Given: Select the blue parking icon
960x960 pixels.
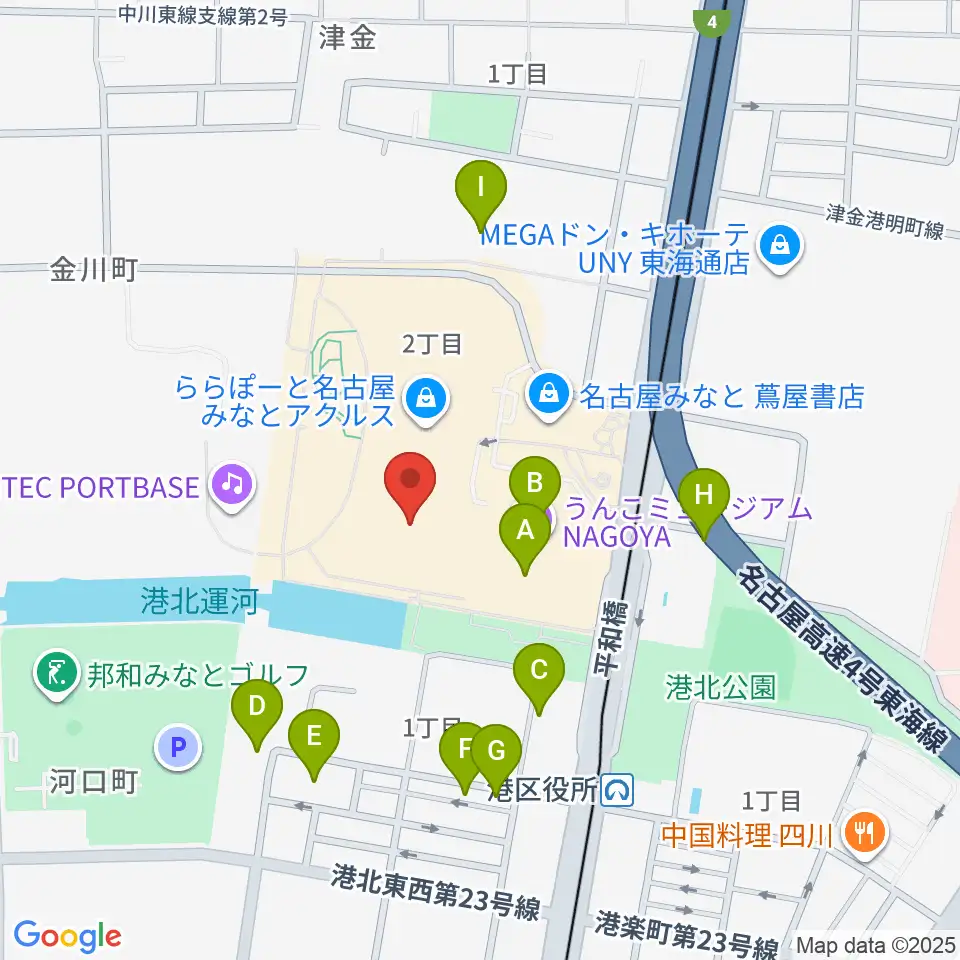Looking at the screenshot, I should tap(178, 746).
